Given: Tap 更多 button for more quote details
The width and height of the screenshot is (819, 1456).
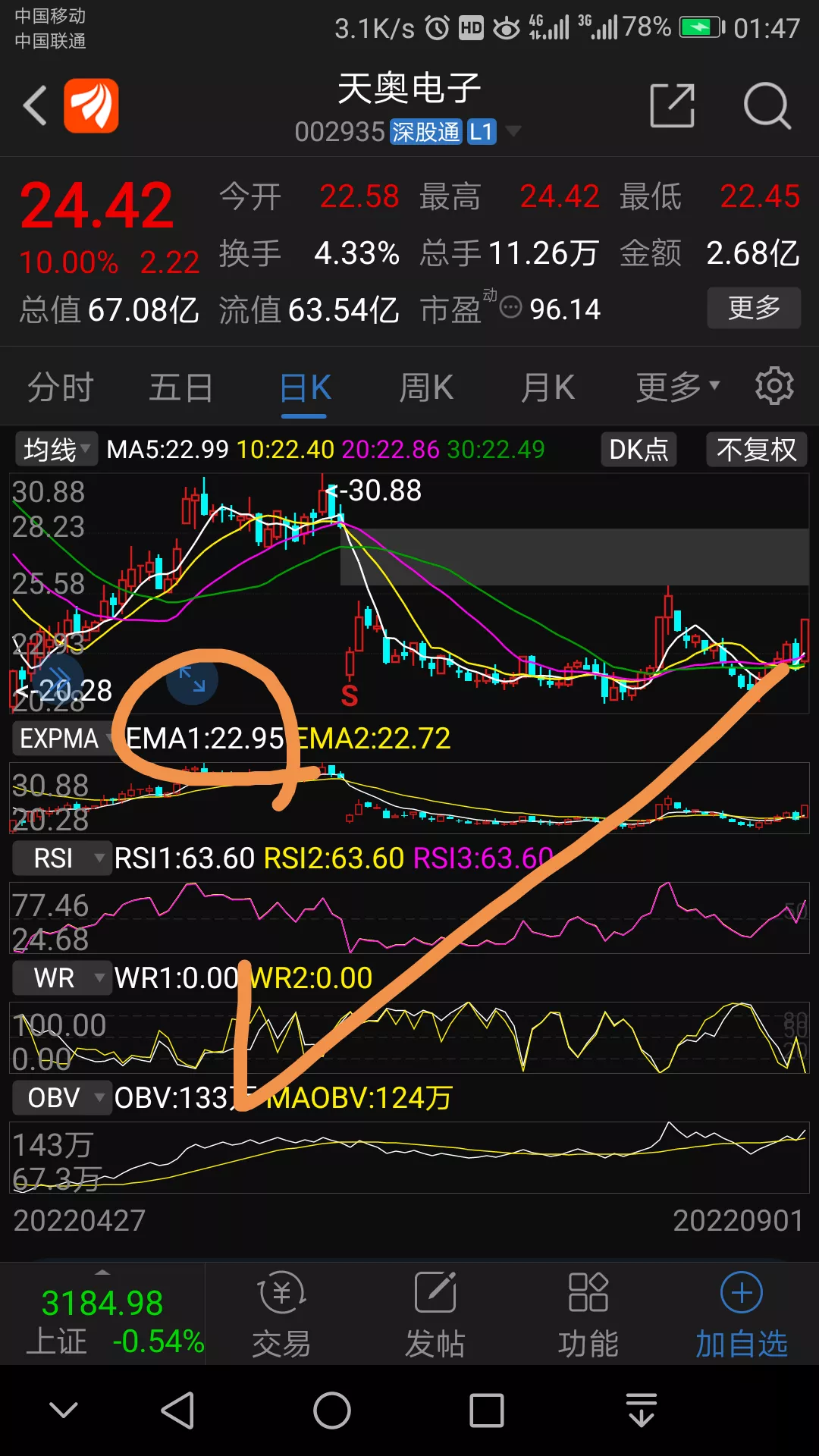Looking at the screenshot, I should tap(753, 308).
